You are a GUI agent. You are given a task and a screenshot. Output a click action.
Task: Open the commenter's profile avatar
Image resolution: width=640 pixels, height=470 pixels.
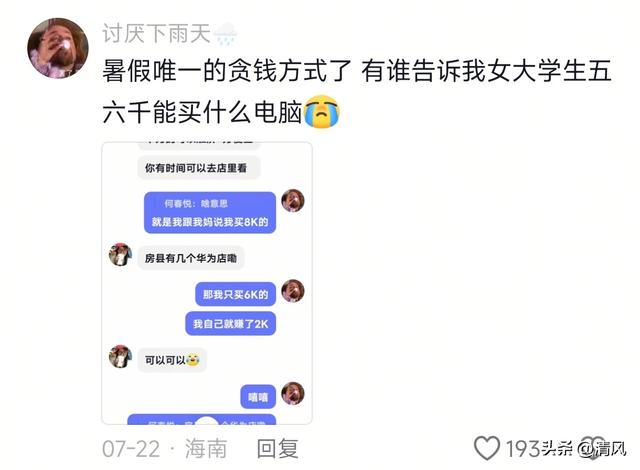pos(57,47)
